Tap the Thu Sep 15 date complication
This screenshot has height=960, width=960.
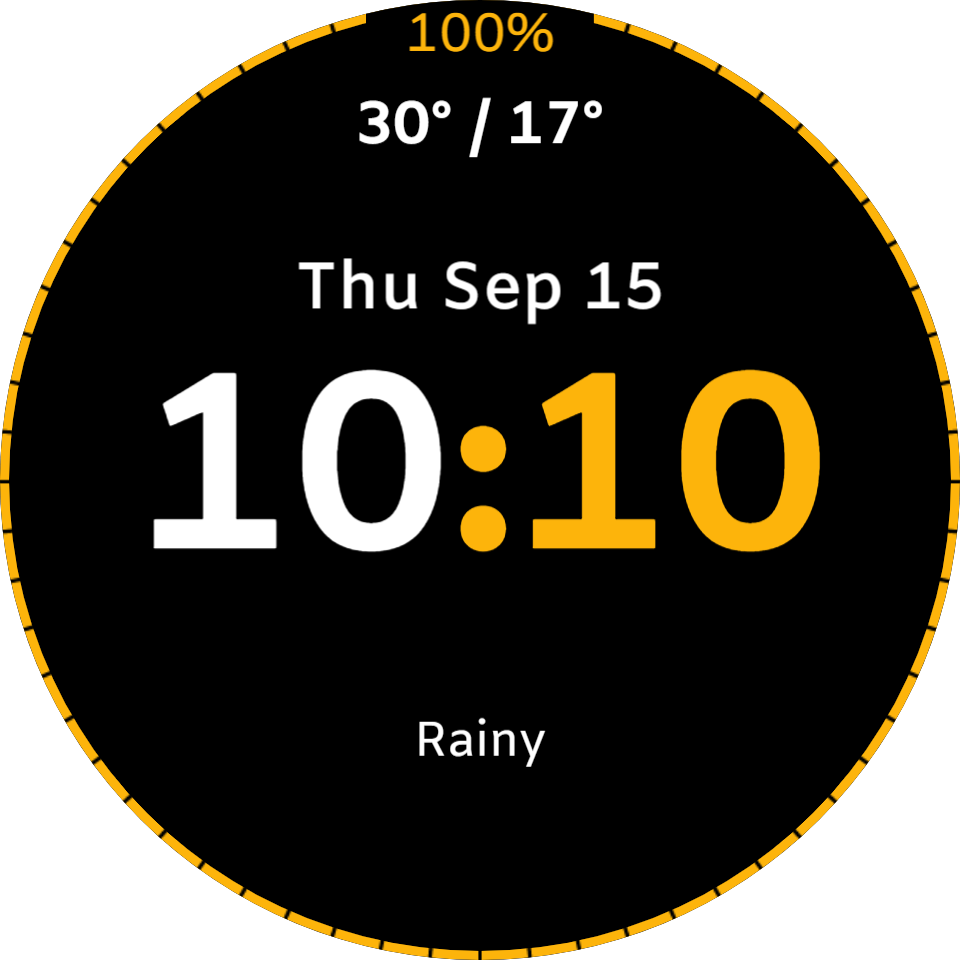(480, 289)
